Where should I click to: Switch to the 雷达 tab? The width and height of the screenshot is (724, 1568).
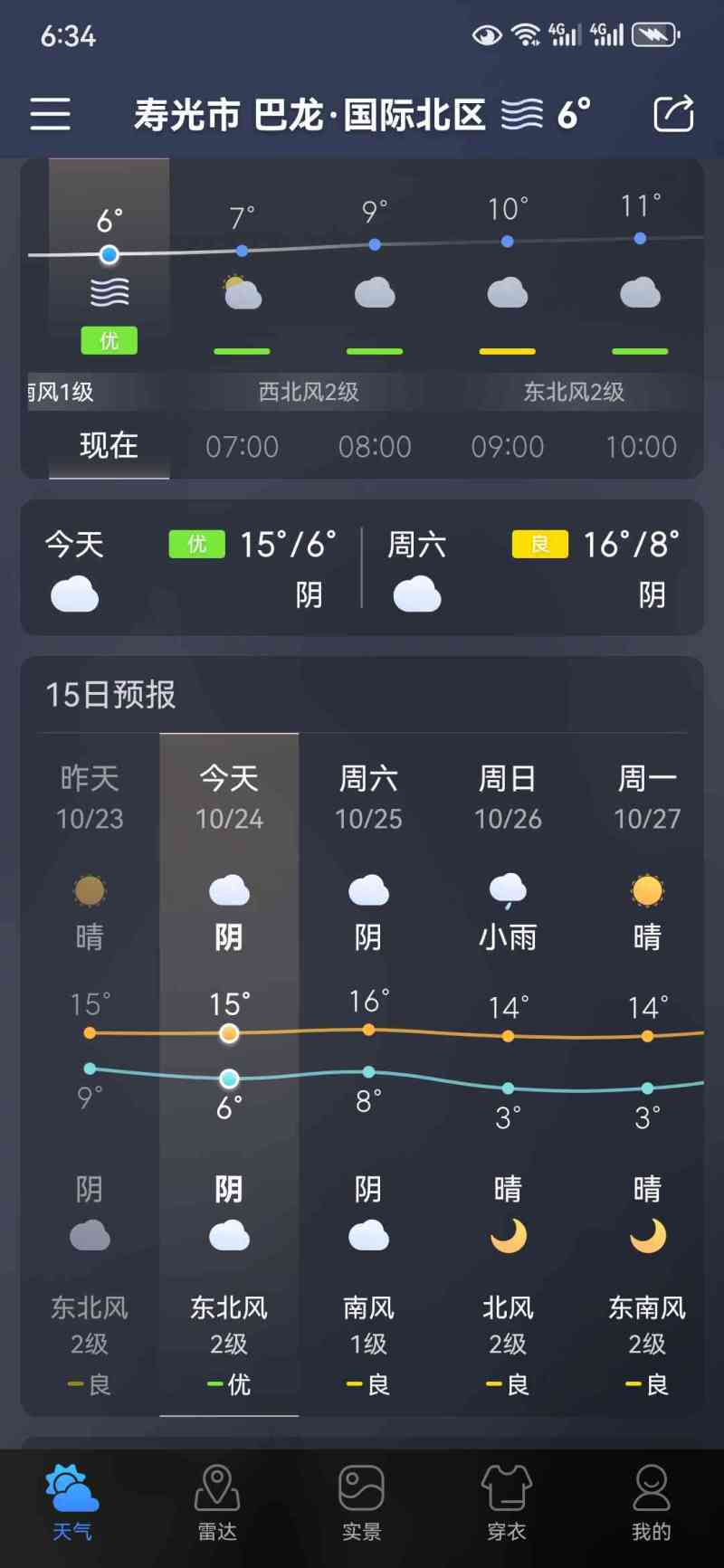217,1504
